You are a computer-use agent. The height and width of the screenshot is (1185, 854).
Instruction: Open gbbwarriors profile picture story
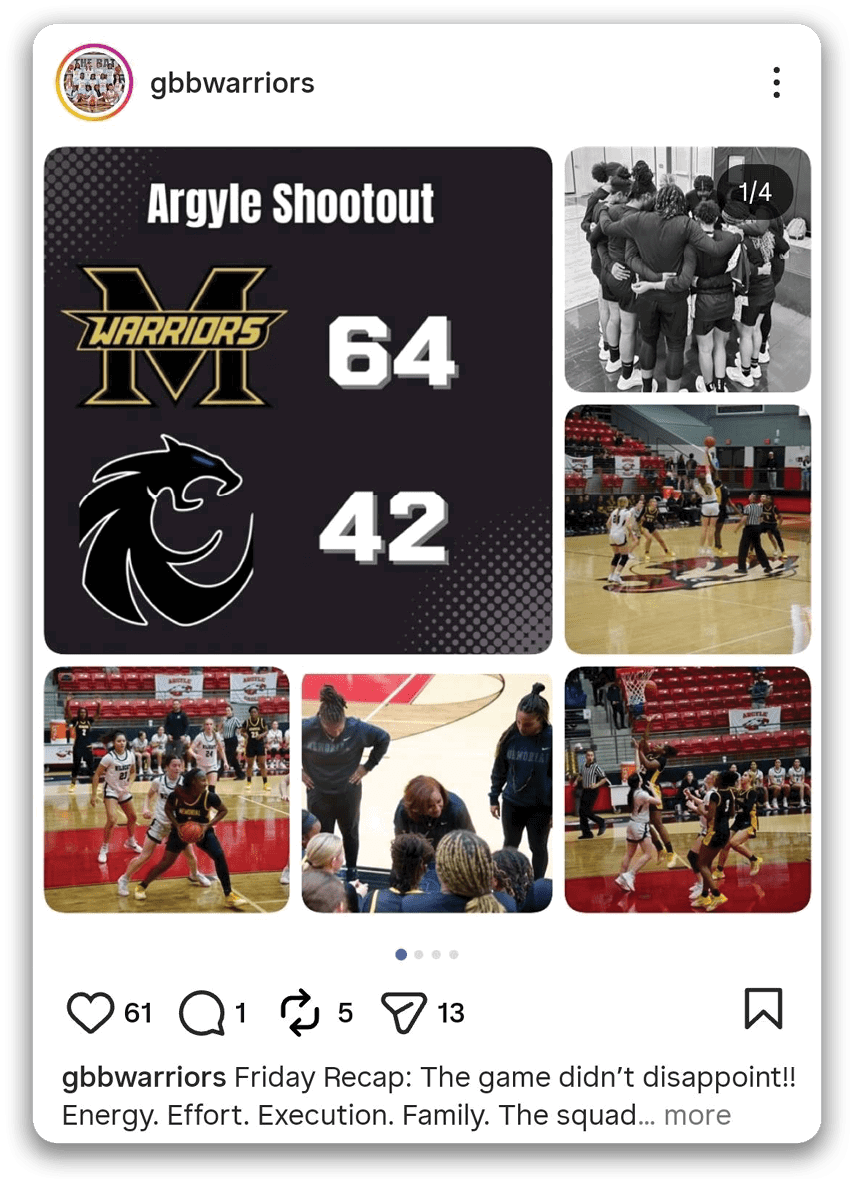coord(95,83)
